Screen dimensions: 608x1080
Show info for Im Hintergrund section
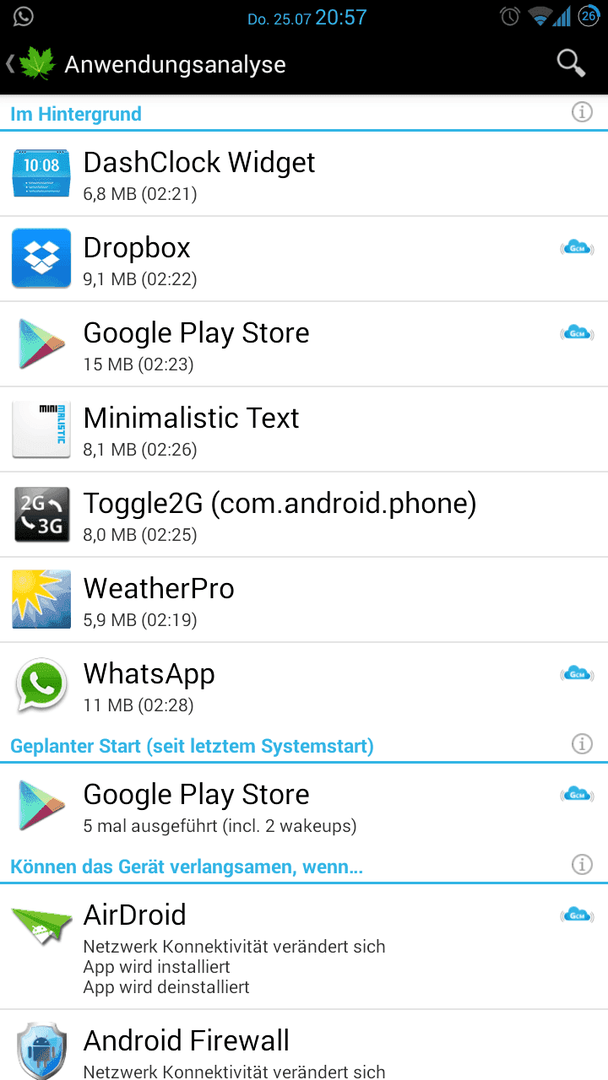582,112
